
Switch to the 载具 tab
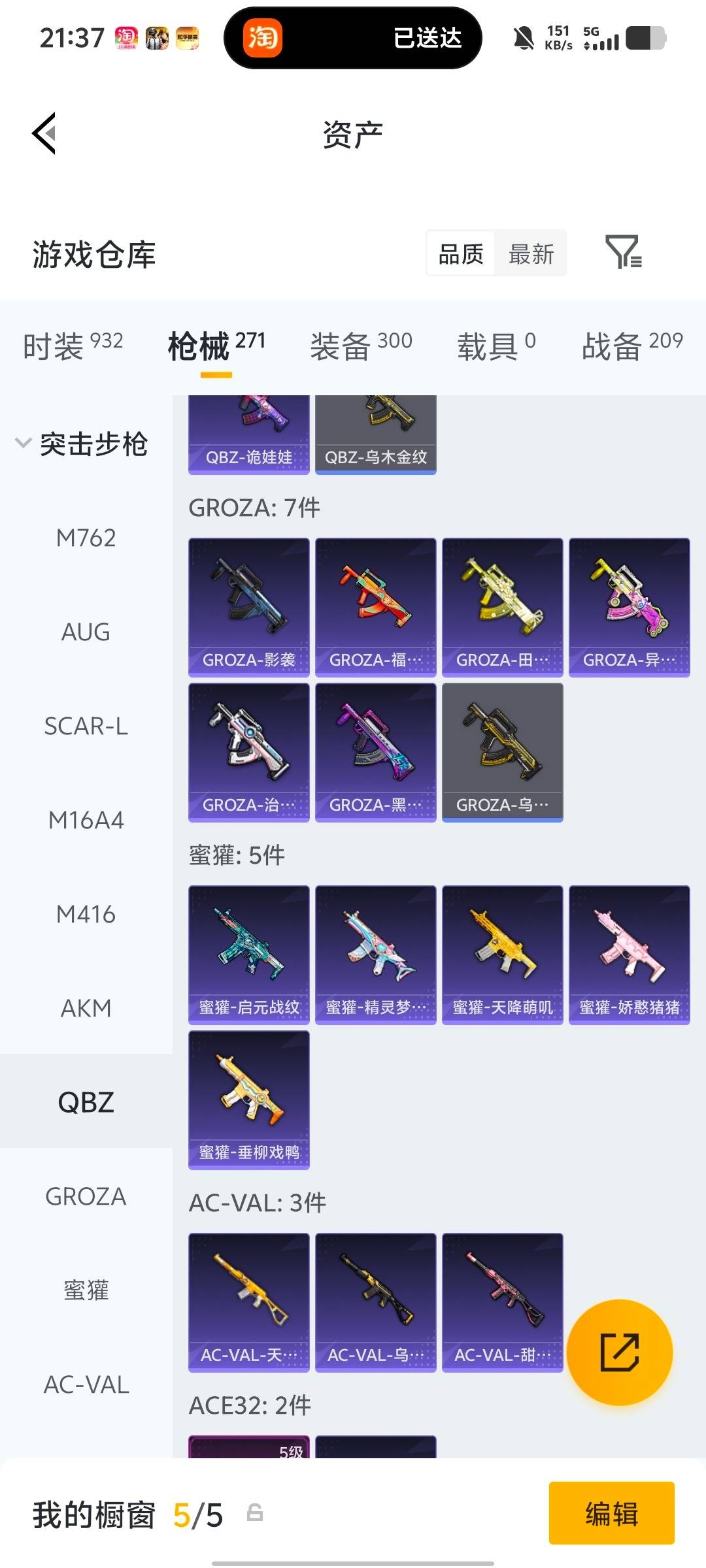pyautogui.click(x=496, y=346)
